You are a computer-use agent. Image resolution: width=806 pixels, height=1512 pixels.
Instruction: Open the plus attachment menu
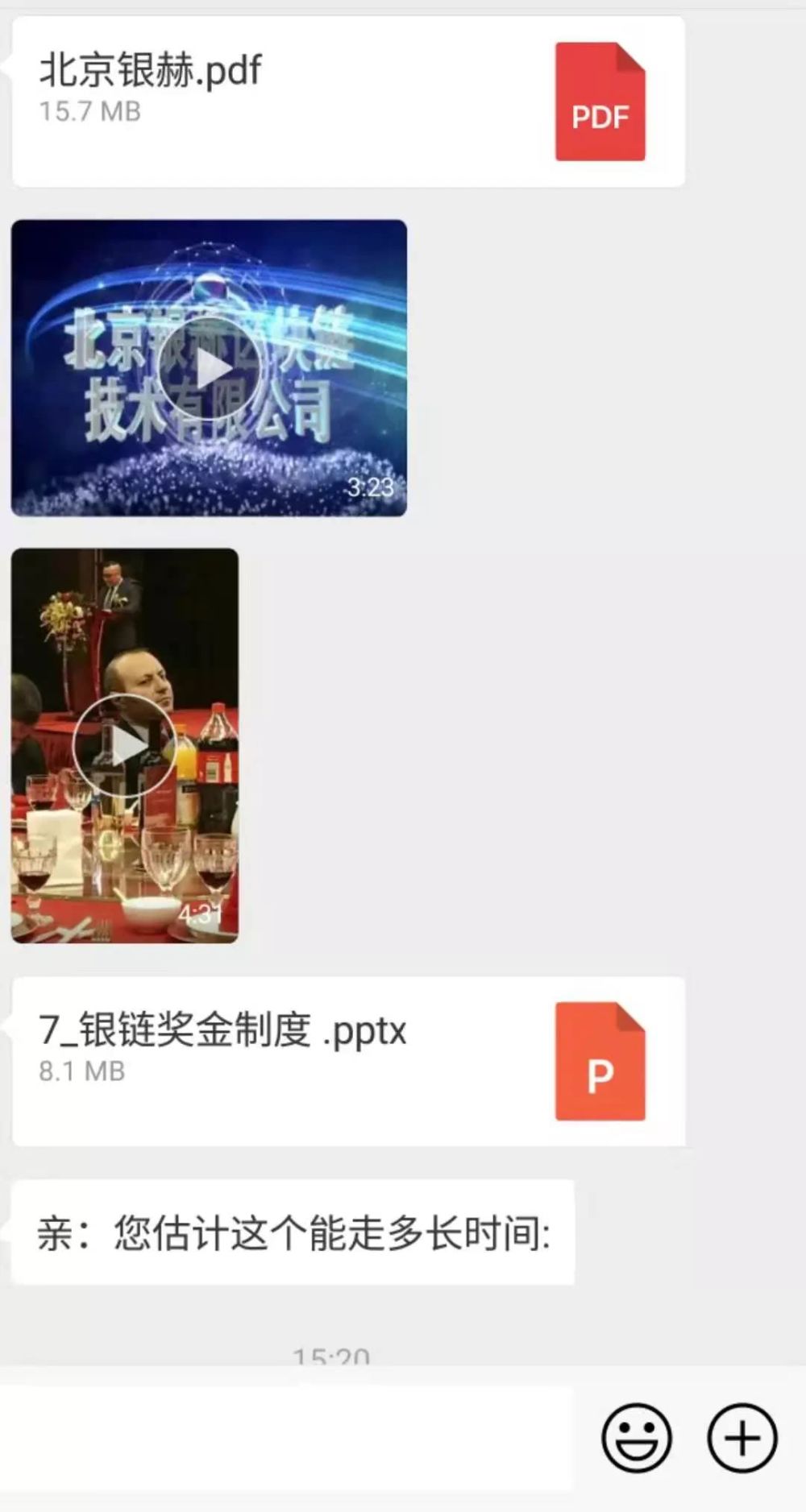tap(742, 1438)
